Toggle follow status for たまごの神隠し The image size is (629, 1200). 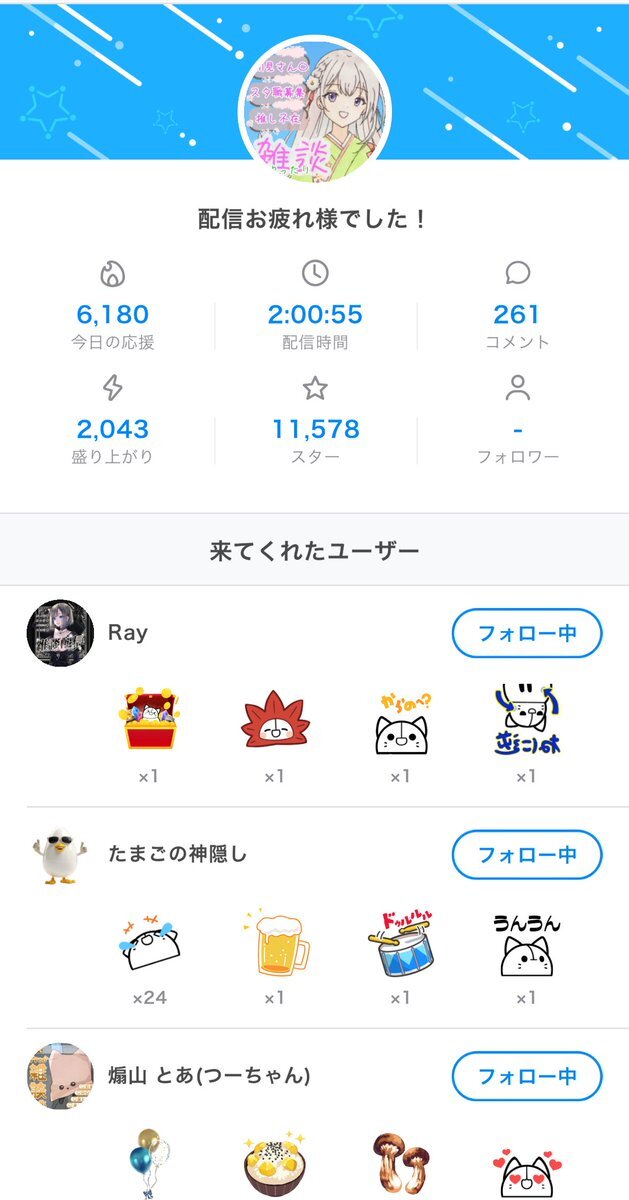pyautogui.click(x=527, y=855)
